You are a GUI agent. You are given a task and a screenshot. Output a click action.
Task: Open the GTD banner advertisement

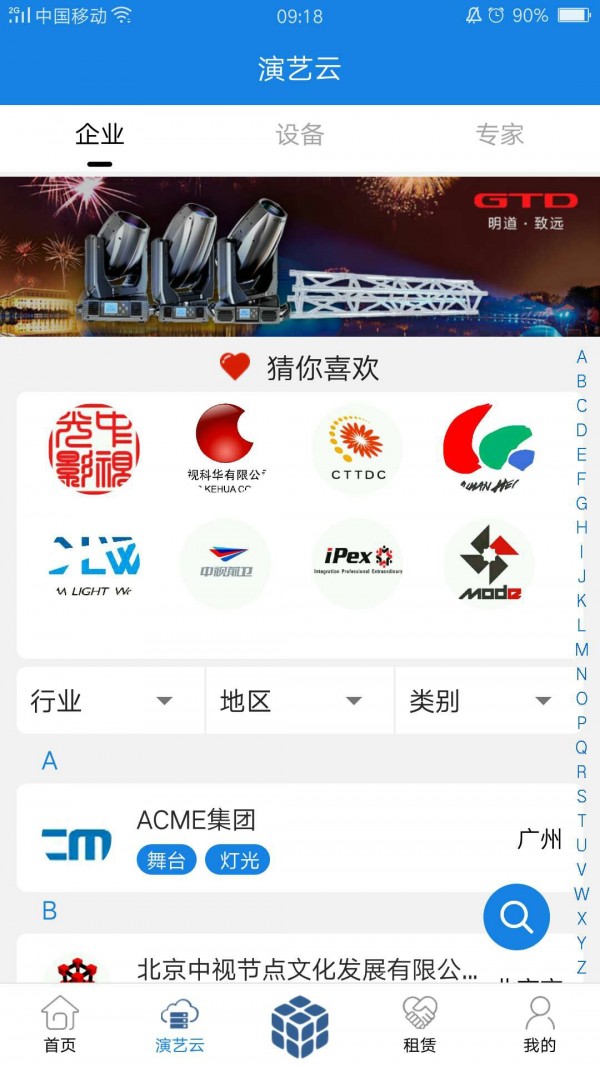300,257
